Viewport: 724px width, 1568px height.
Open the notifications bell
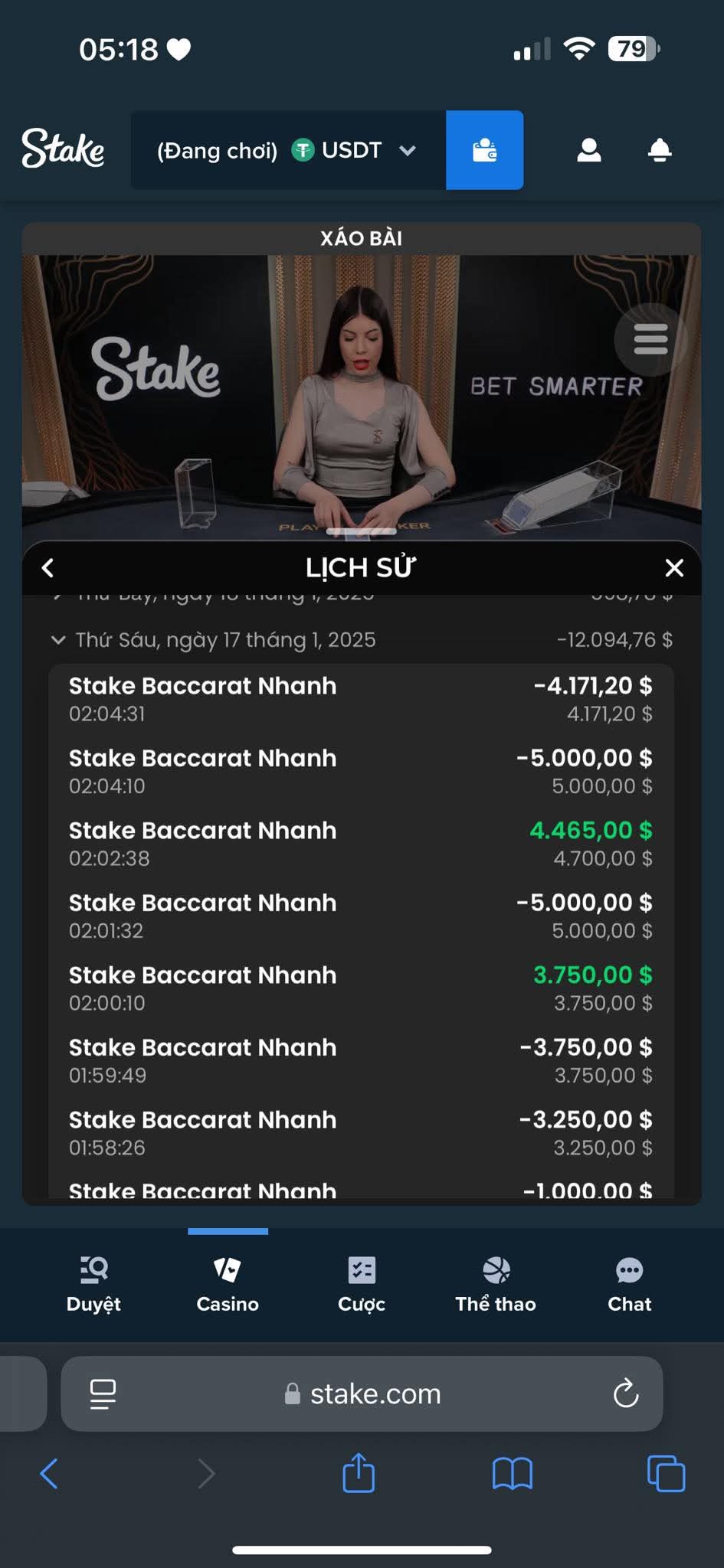point(660,150)
